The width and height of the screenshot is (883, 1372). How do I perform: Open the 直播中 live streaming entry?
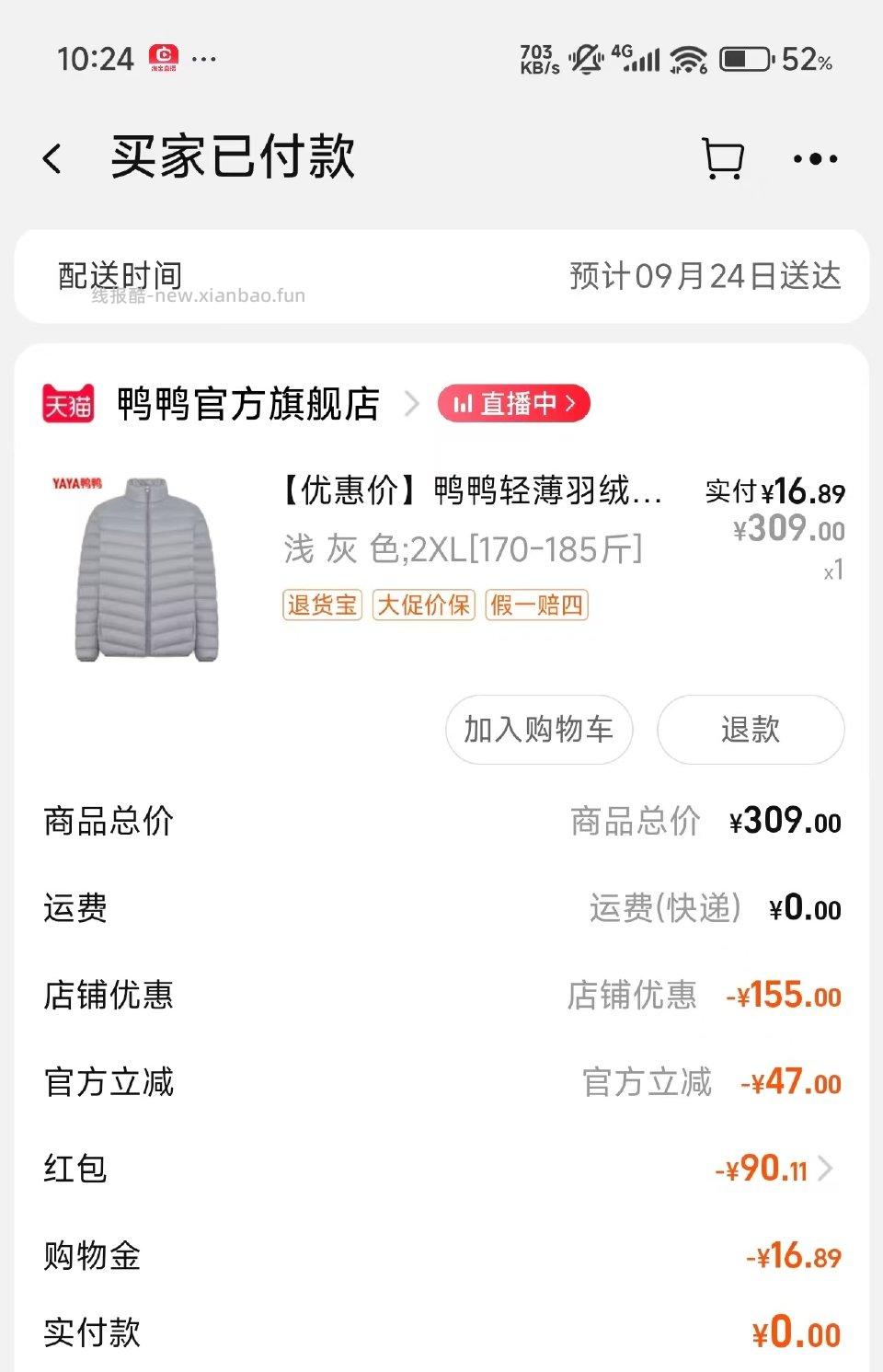[513, 403]
